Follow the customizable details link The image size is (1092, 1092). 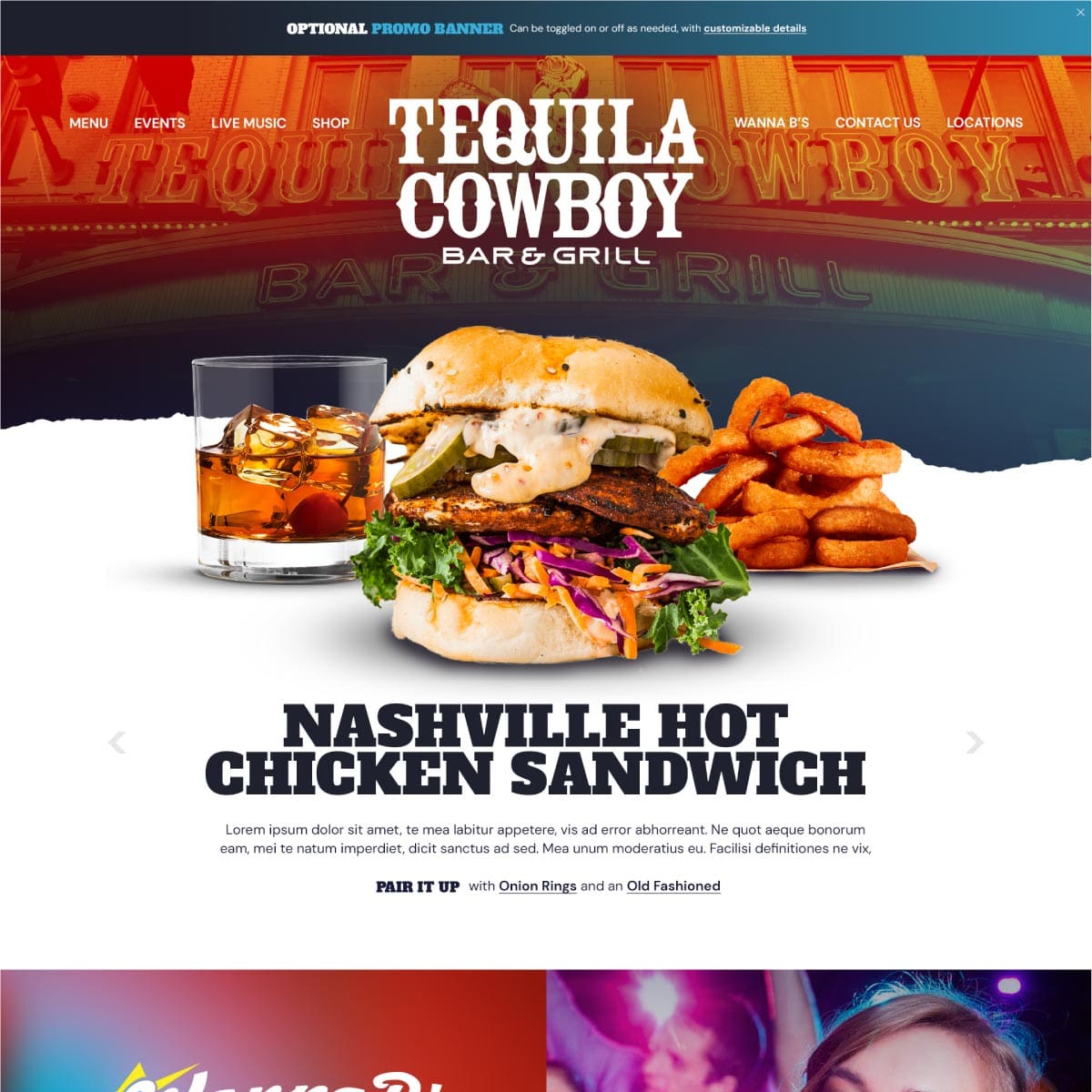754,29
